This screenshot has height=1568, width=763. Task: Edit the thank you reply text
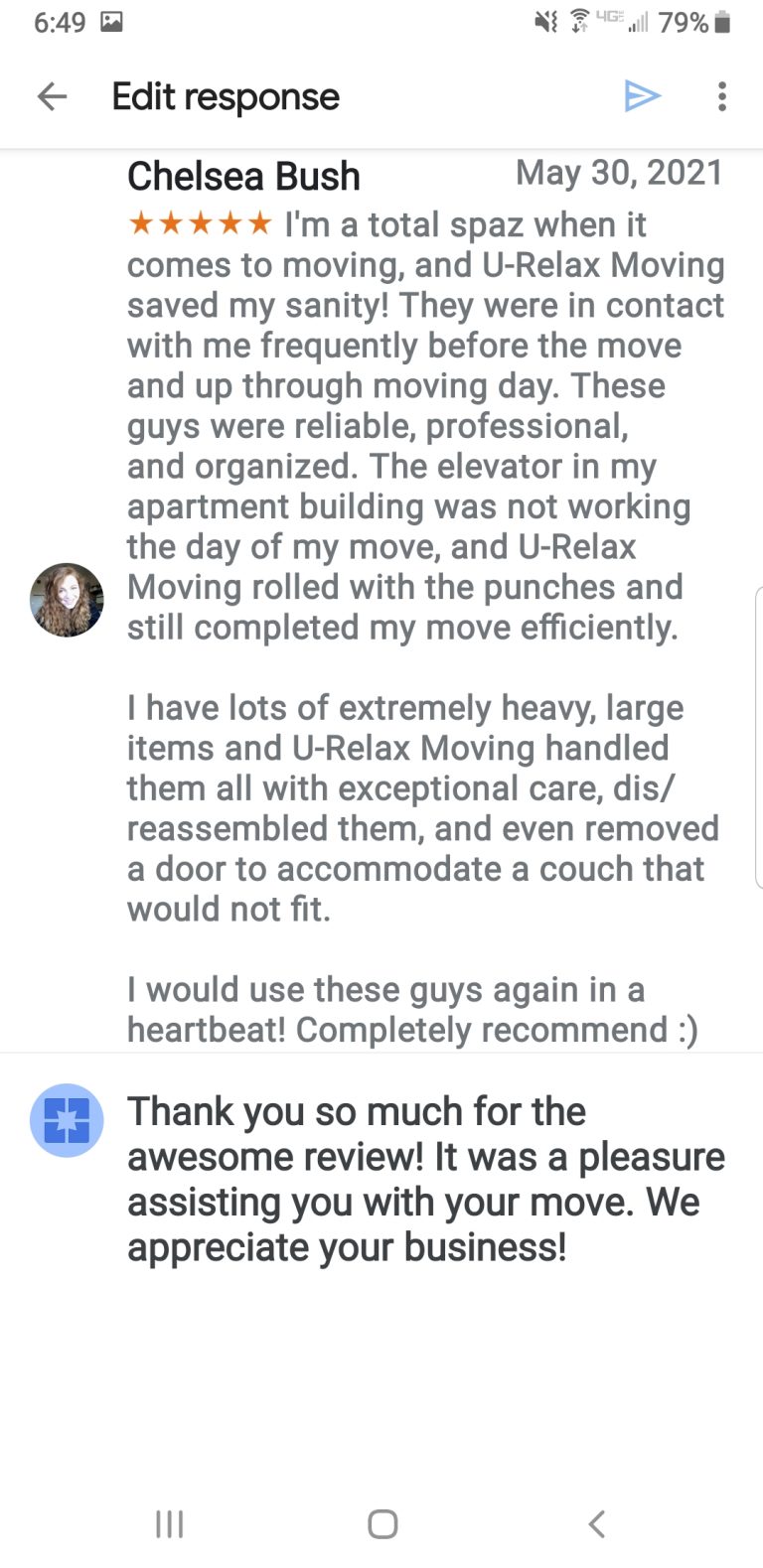click(x=425, y=1179)
